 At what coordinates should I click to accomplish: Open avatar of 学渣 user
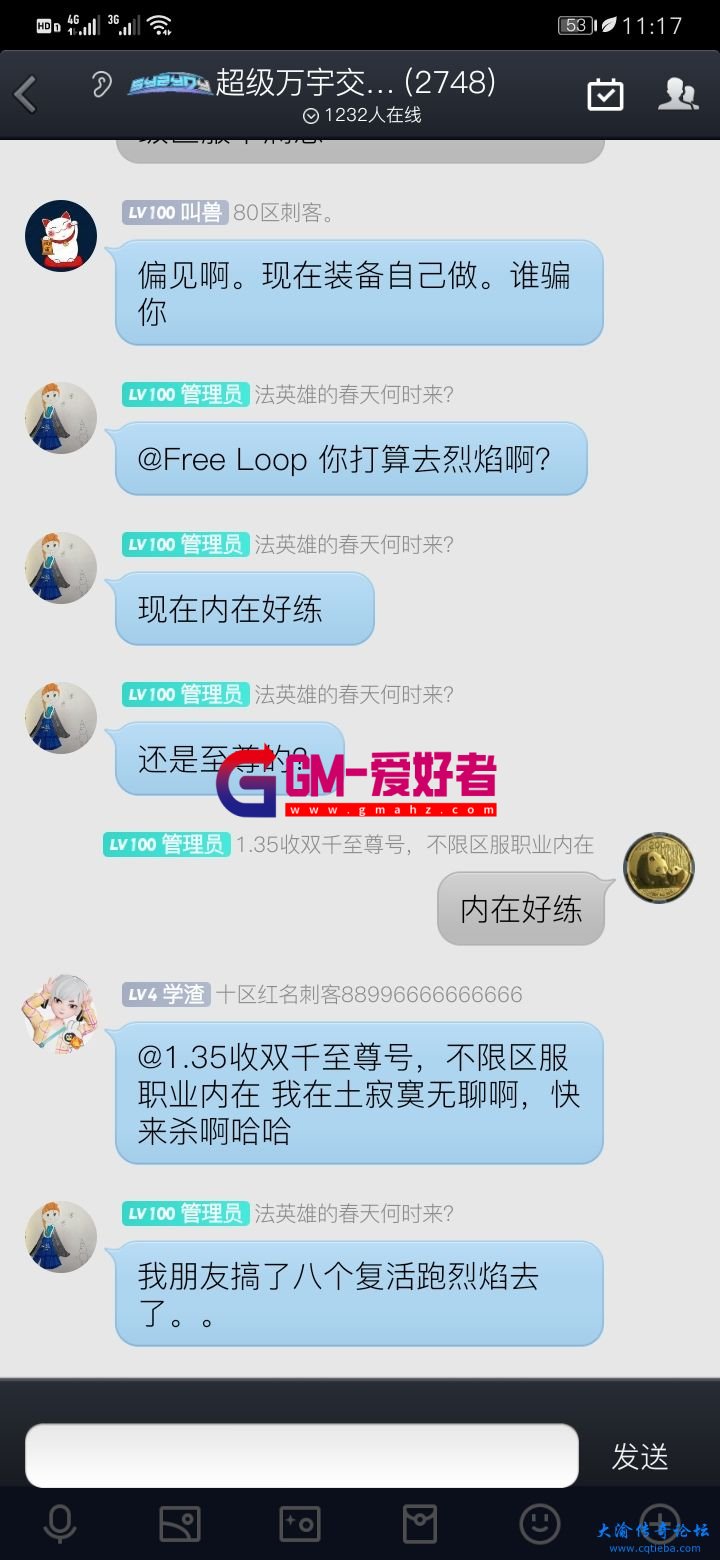(61, 1012)
